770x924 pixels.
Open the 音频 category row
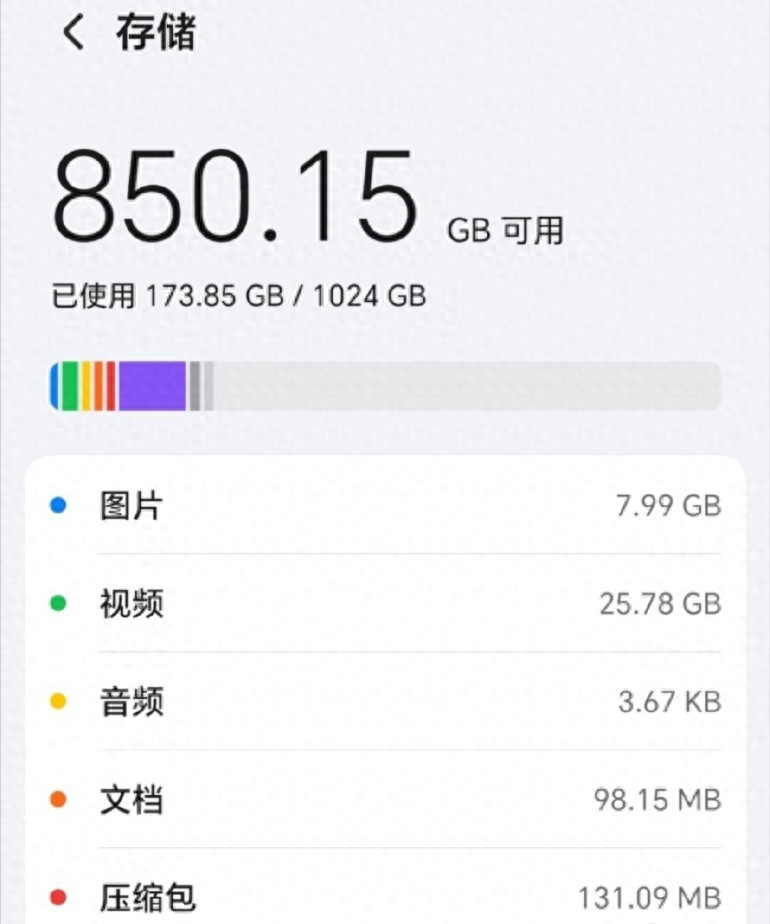385,702
